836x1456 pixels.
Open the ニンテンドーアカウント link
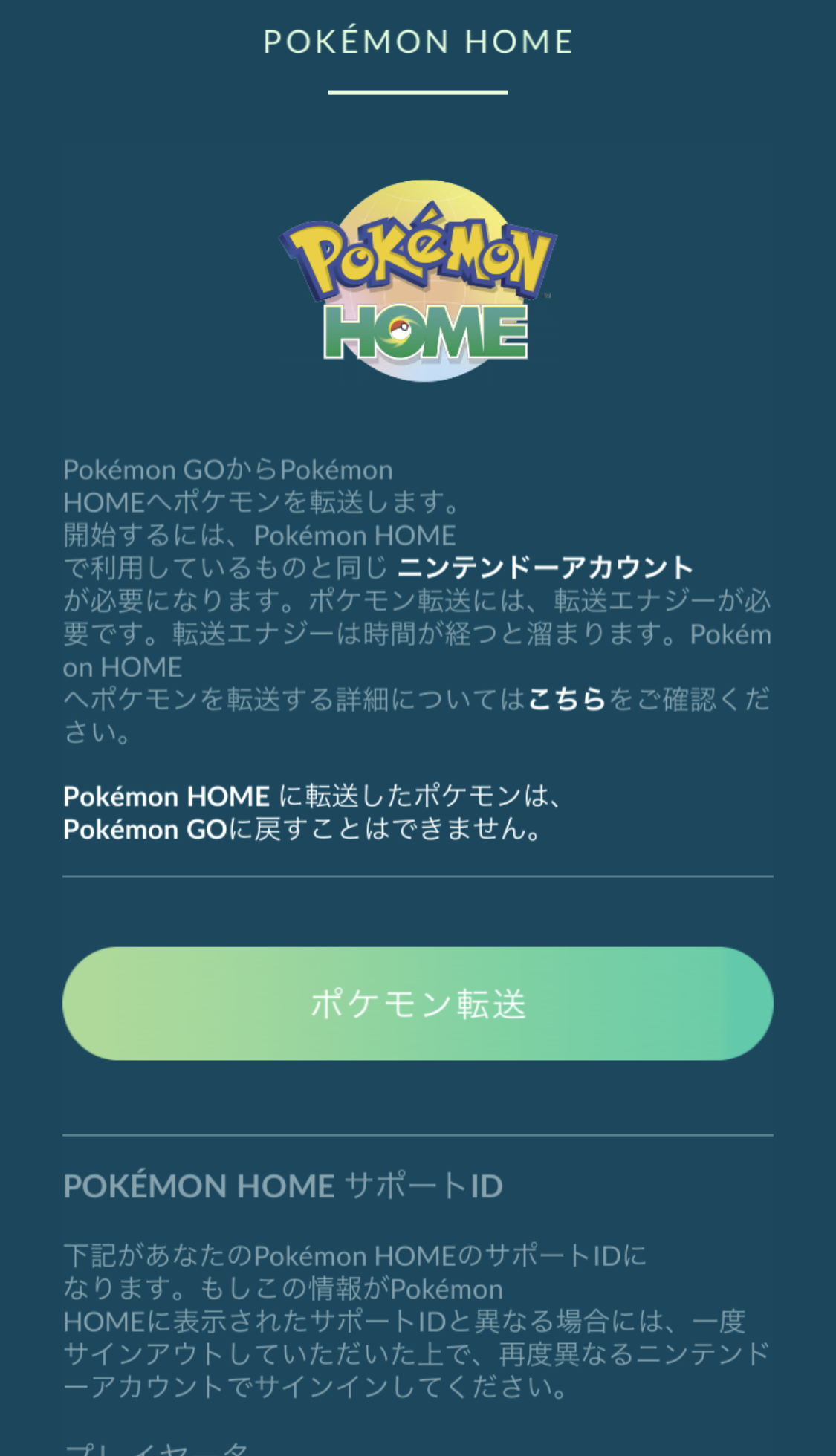pyautogui.click(x=545, y=568)
